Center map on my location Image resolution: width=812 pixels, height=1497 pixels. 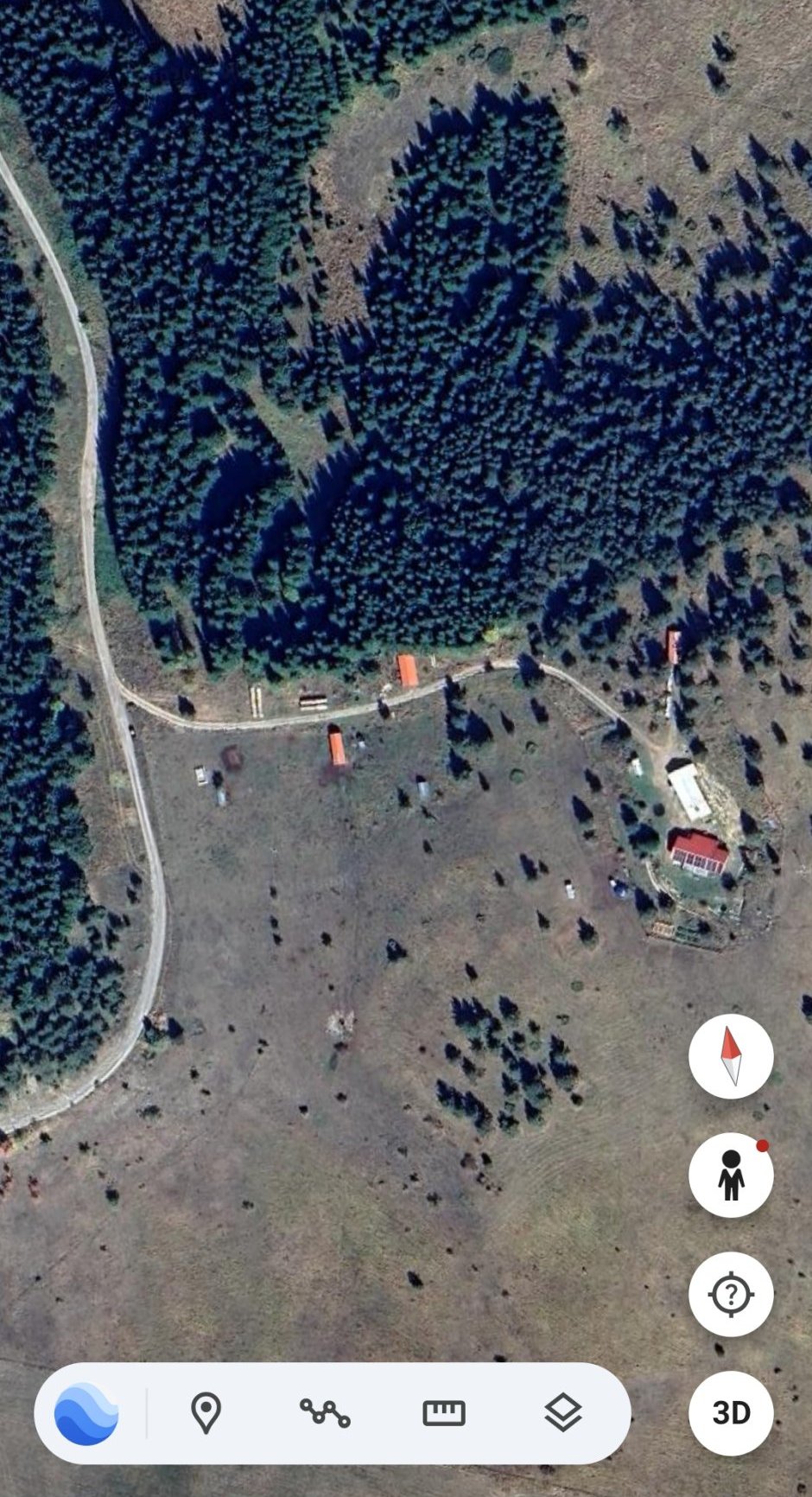point(731,1294)
